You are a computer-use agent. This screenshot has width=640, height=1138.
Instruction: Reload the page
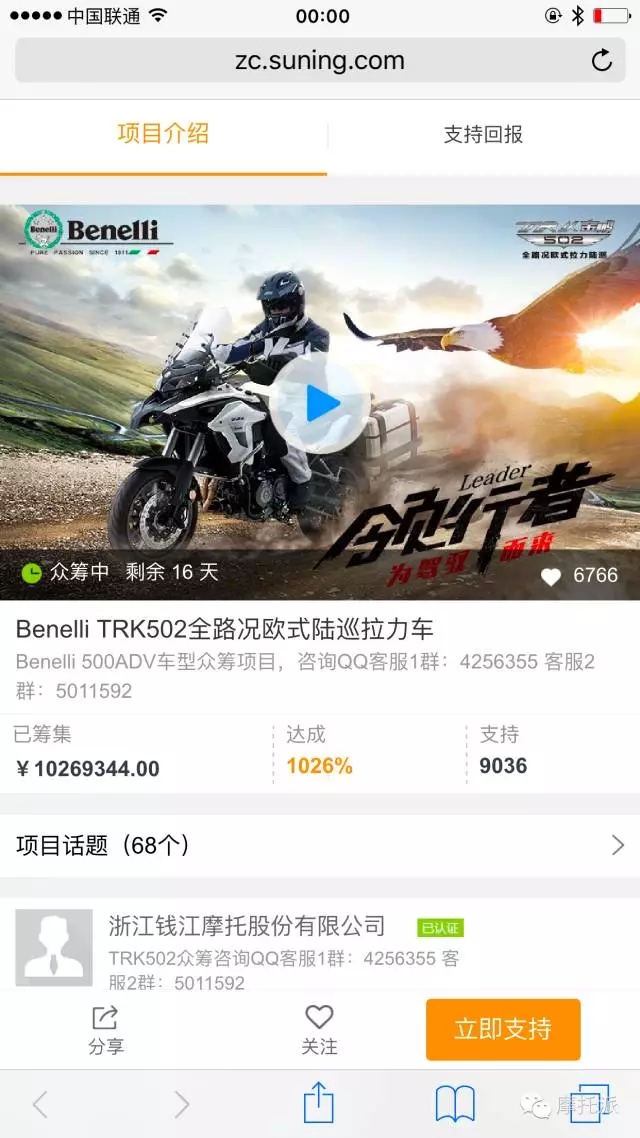click(601, 61)
